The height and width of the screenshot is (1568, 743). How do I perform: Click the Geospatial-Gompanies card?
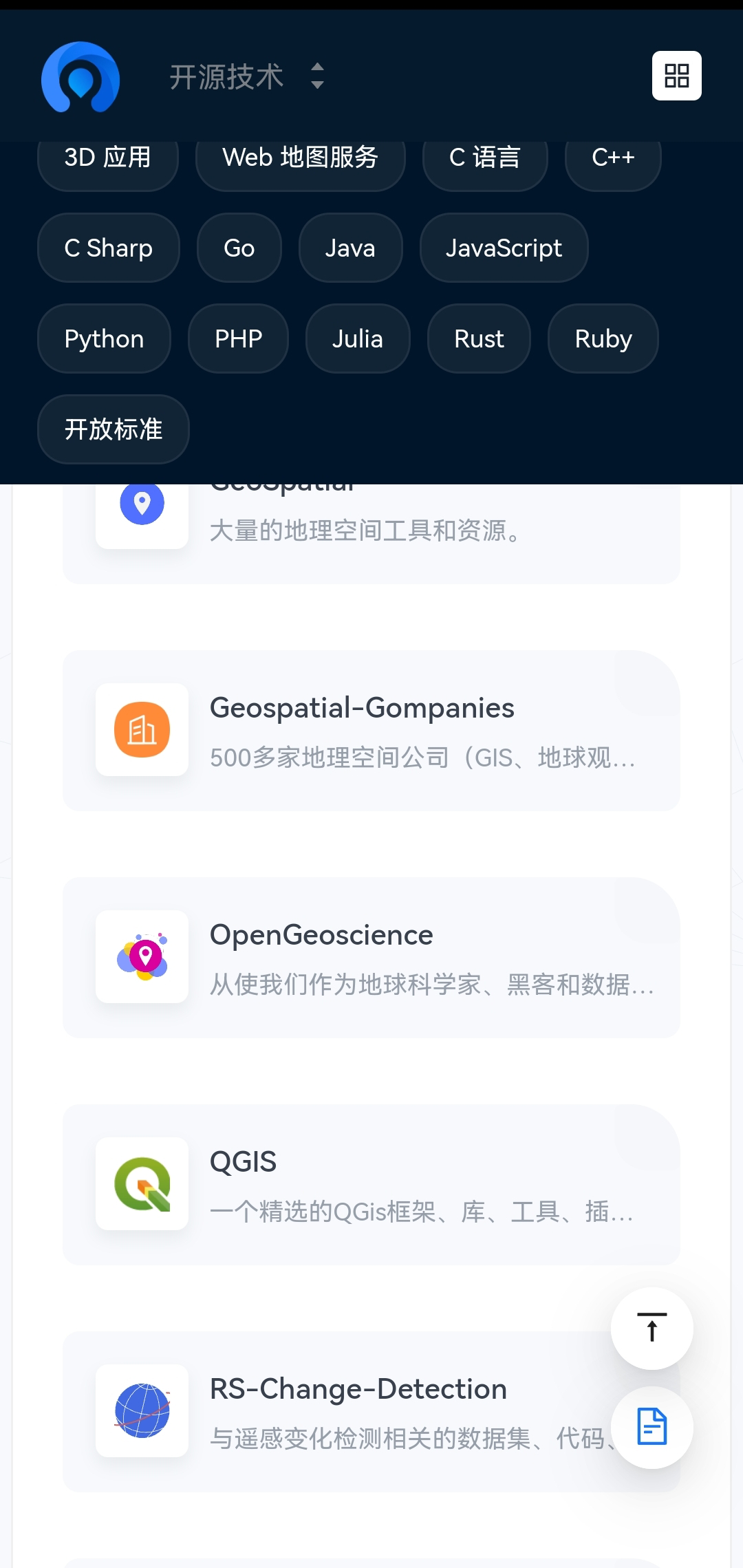(371, 731)
